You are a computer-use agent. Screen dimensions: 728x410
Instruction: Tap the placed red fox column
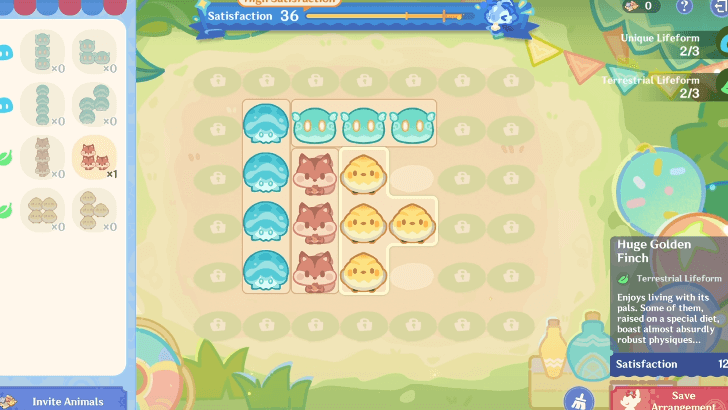tap(315, 222)
